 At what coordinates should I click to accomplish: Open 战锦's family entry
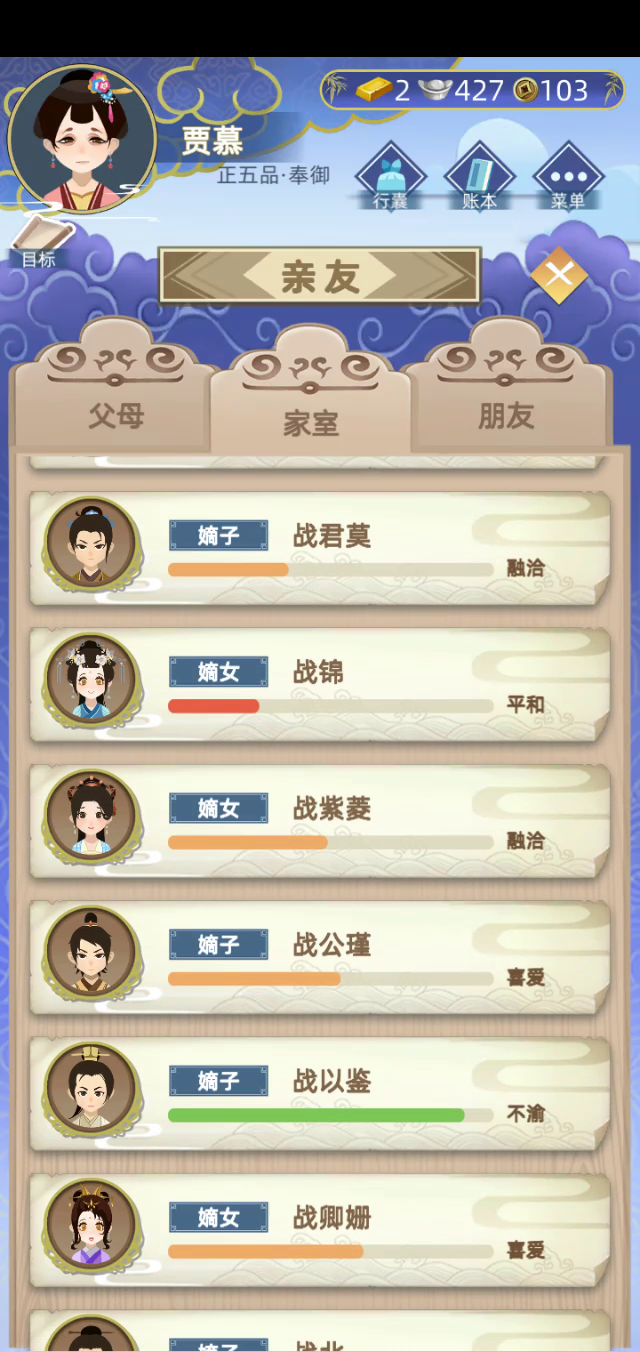click(x=320, y=685)
